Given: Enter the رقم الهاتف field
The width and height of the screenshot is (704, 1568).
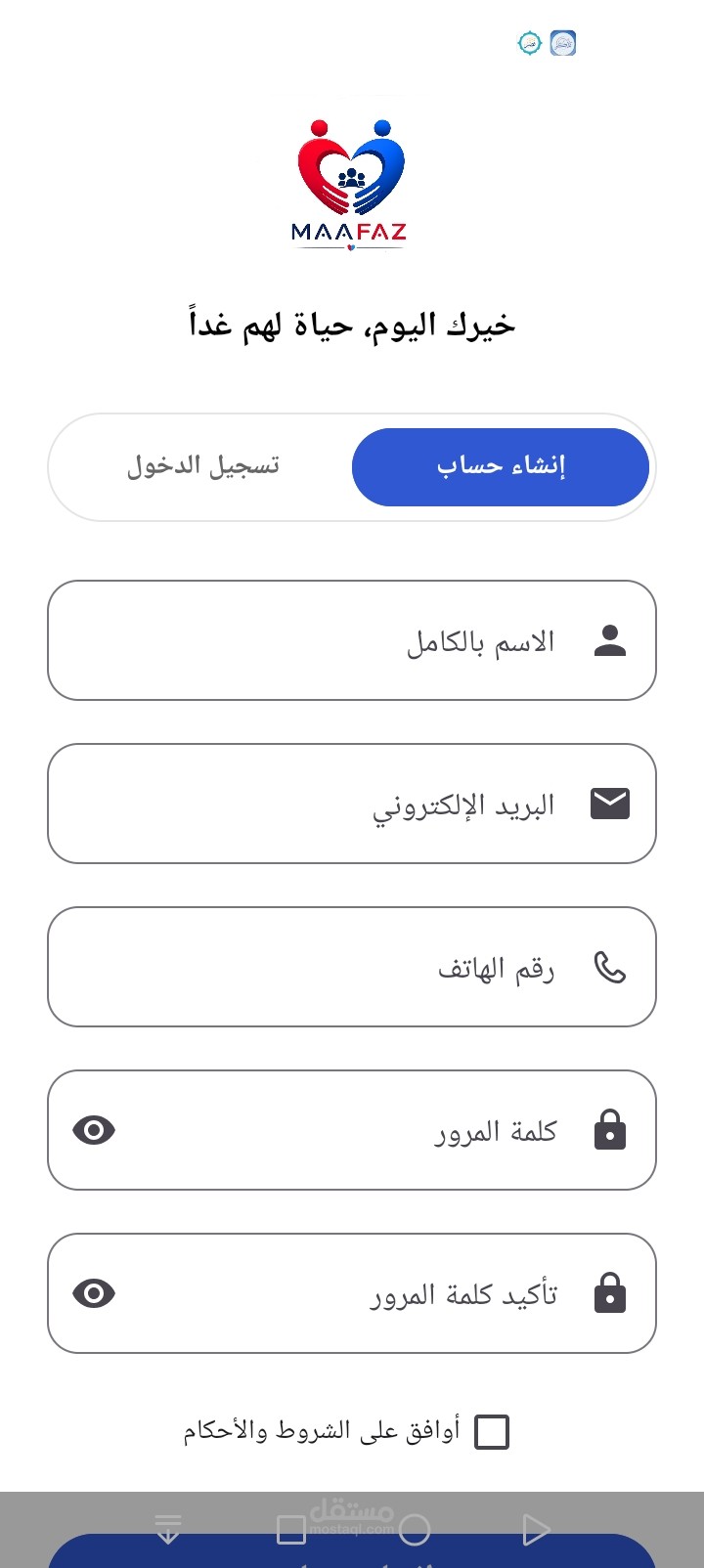Looking at the screenshot, I should tap(352, 967).
